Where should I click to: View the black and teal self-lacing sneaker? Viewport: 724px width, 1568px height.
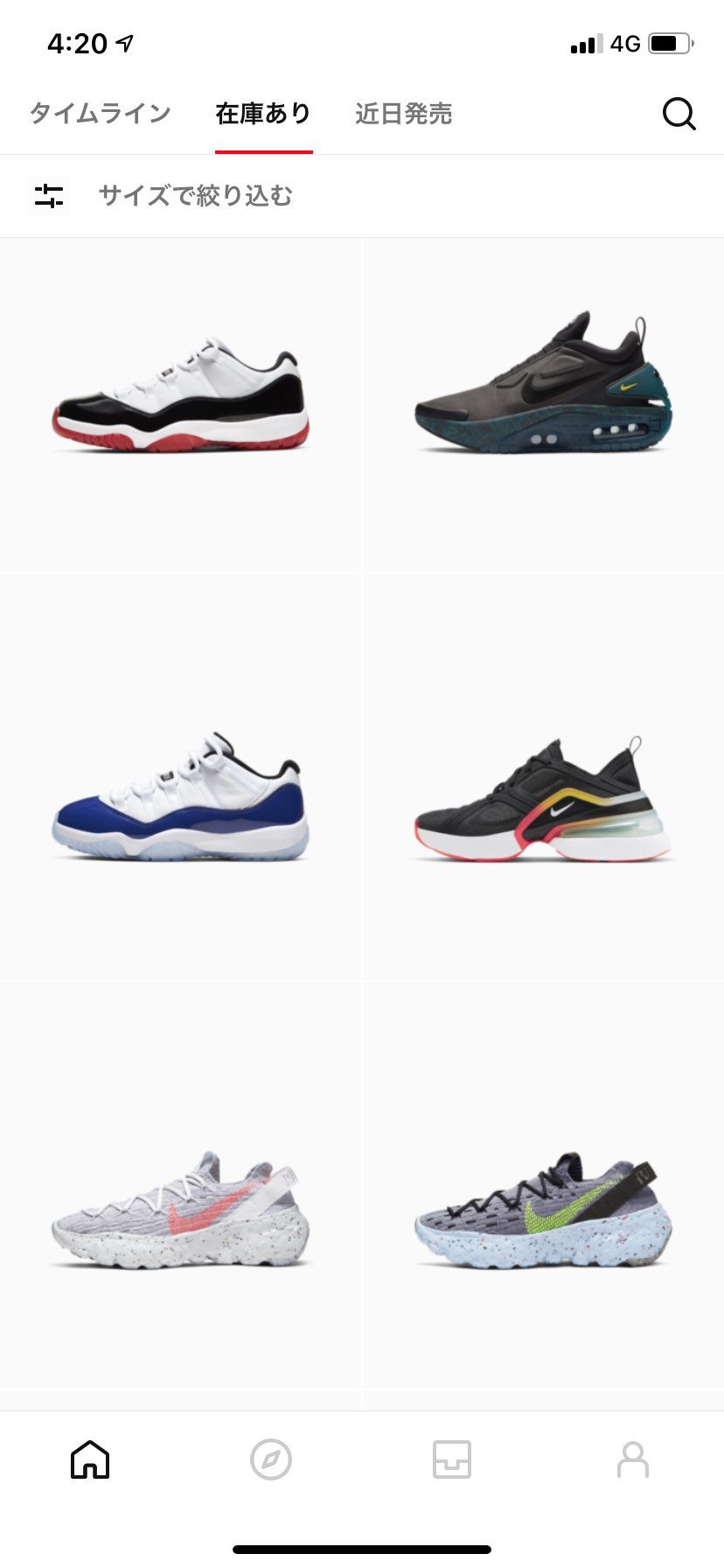click(x=543, y=385)
